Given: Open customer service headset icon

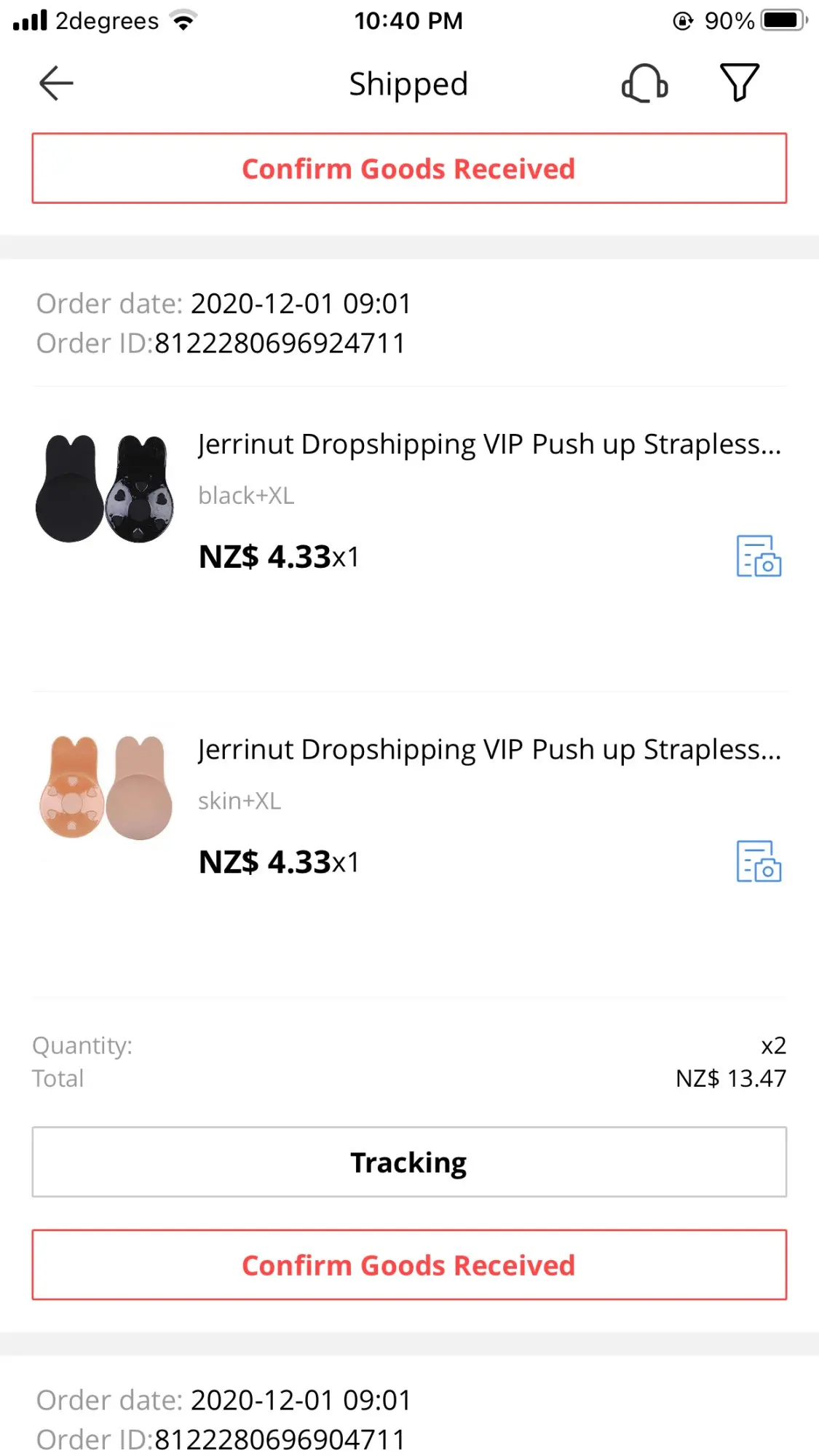Looking at the screenshot, I should pos(644,83).
